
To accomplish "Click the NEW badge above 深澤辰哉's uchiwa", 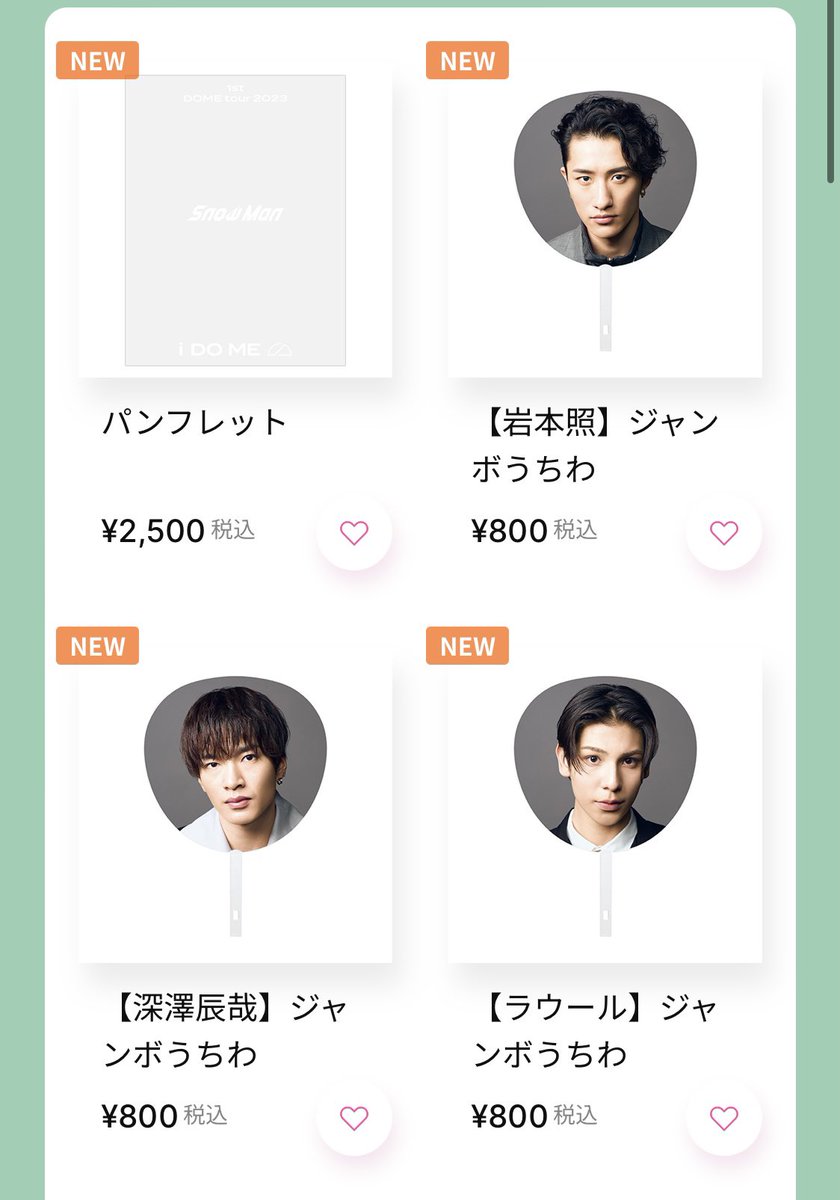I will (97, 646).
